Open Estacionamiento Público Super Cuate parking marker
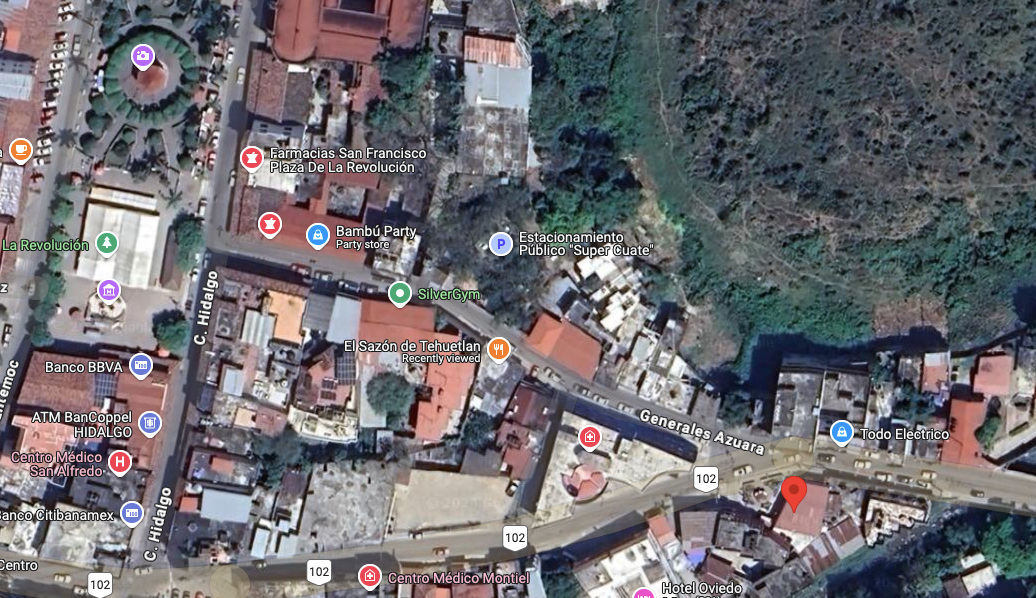The image size is (1036, 598). (500, 244)
